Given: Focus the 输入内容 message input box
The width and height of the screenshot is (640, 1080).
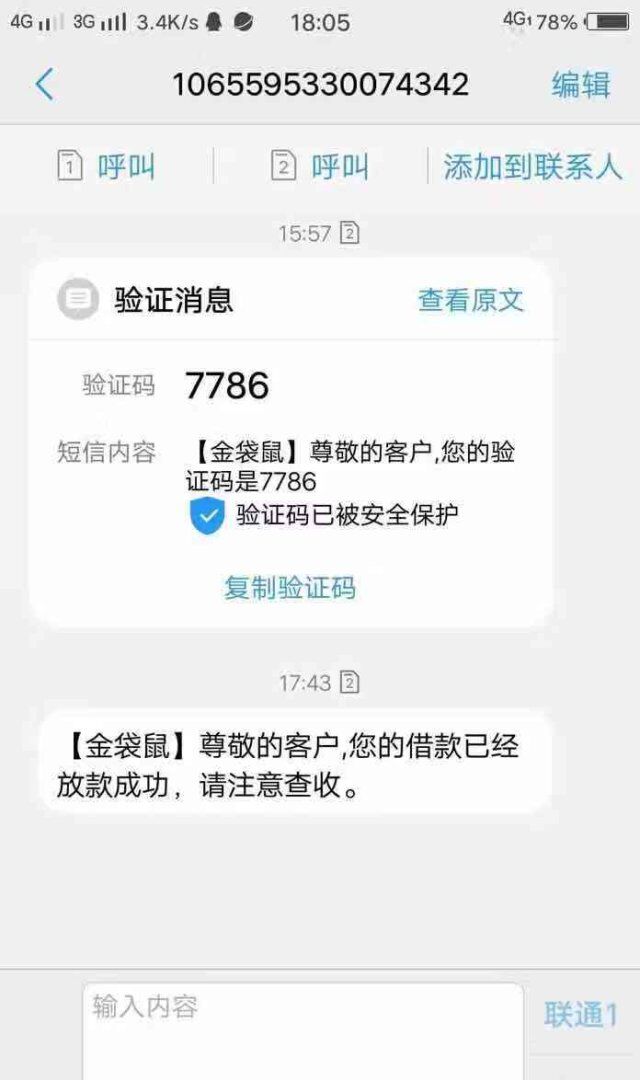Looking at the screenshot, I should pos(303,1031).
